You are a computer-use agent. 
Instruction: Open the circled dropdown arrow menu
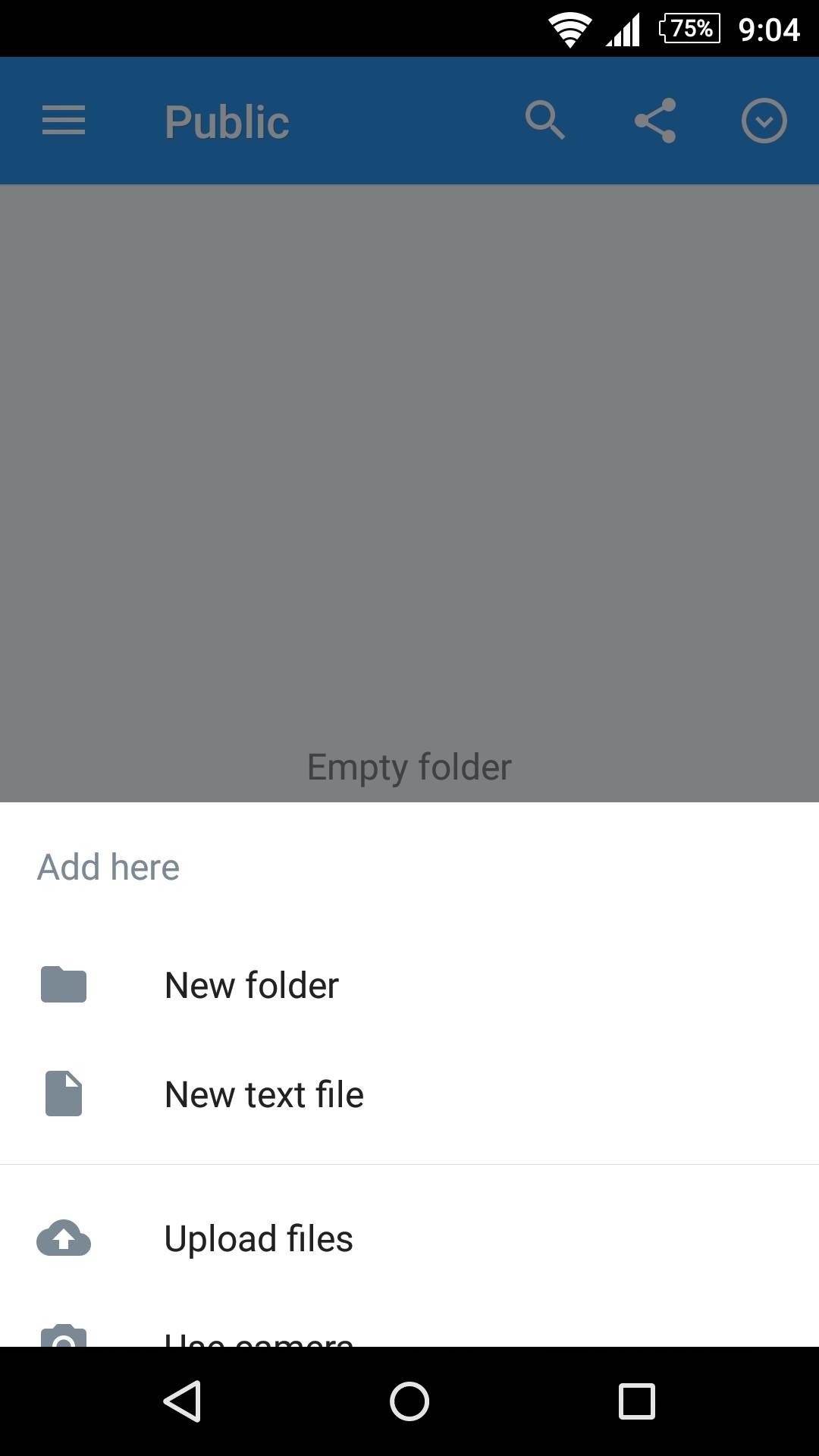coord(764,121)
